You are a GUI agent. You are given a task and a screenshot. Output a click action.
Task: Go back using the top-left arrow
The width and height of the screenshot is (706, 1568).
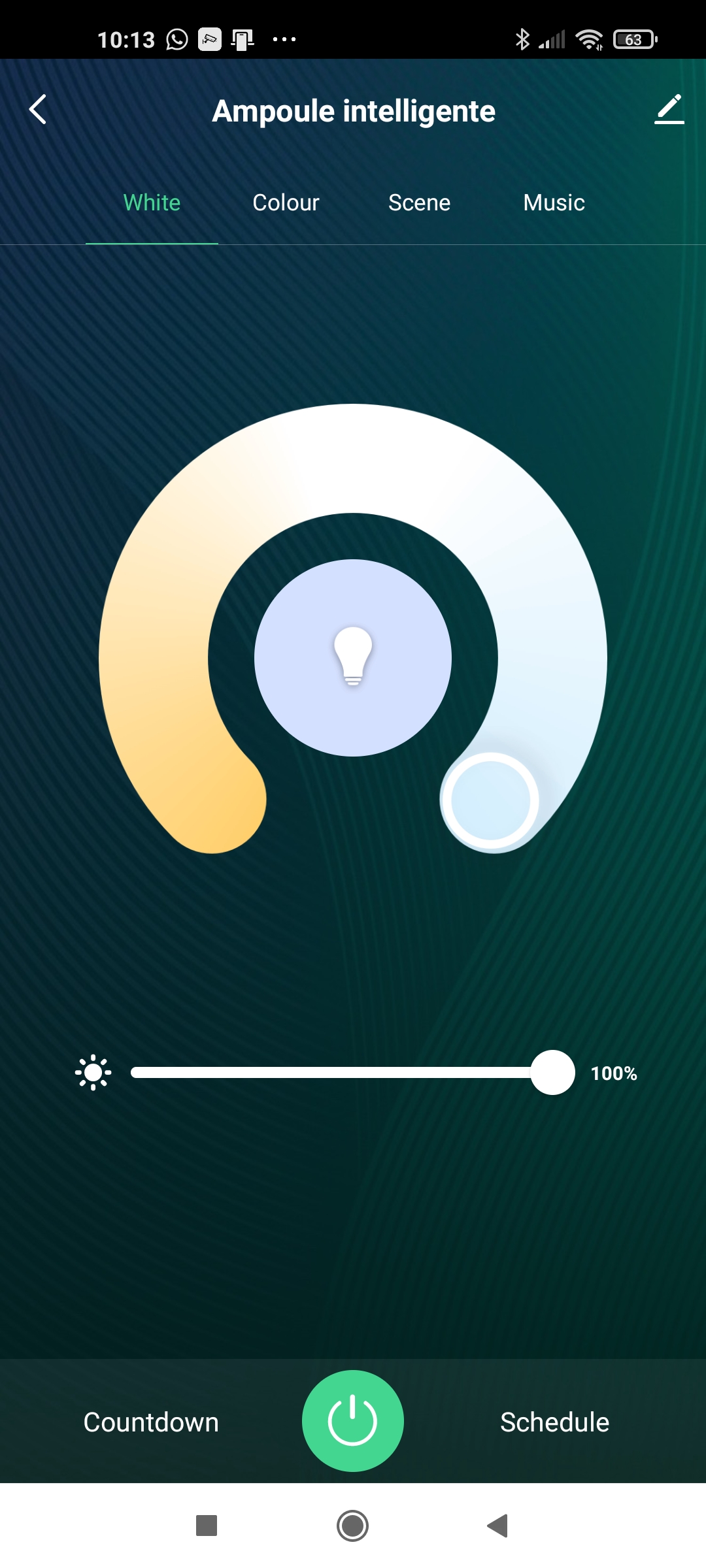click(38, 110)
